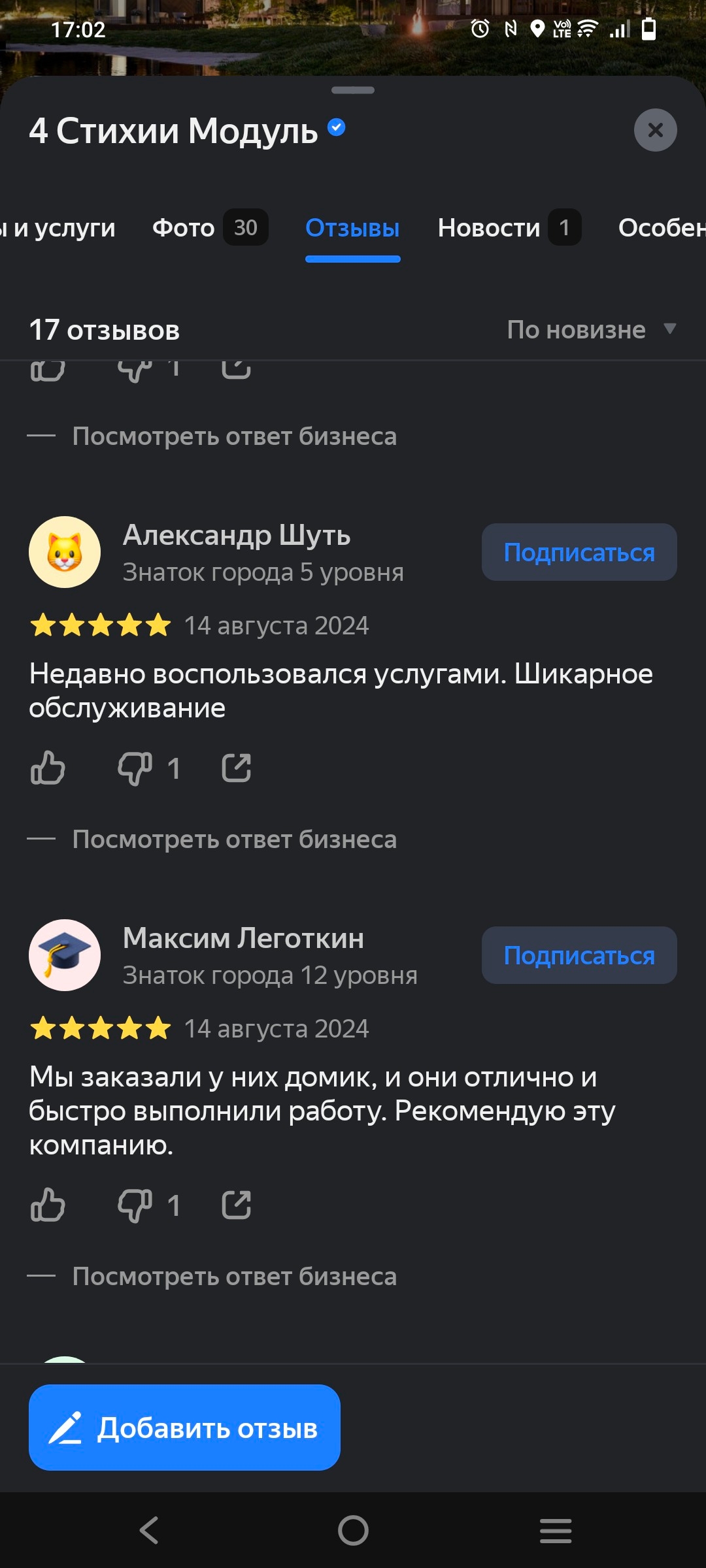Close the 4 Стихии Модуль card

(655, 130)
